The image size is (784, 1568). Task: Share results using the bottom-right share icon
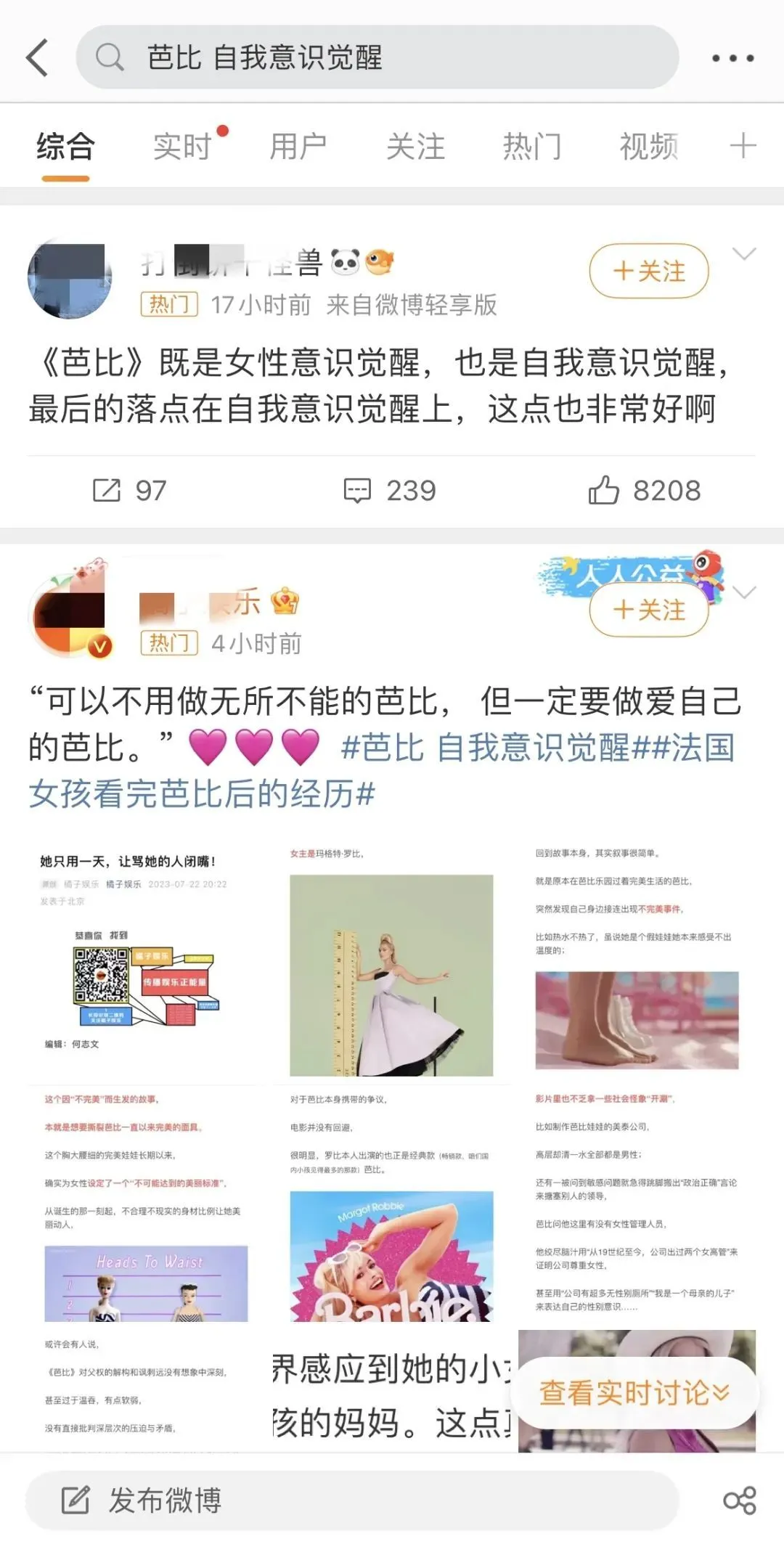tap(740, 1500)
